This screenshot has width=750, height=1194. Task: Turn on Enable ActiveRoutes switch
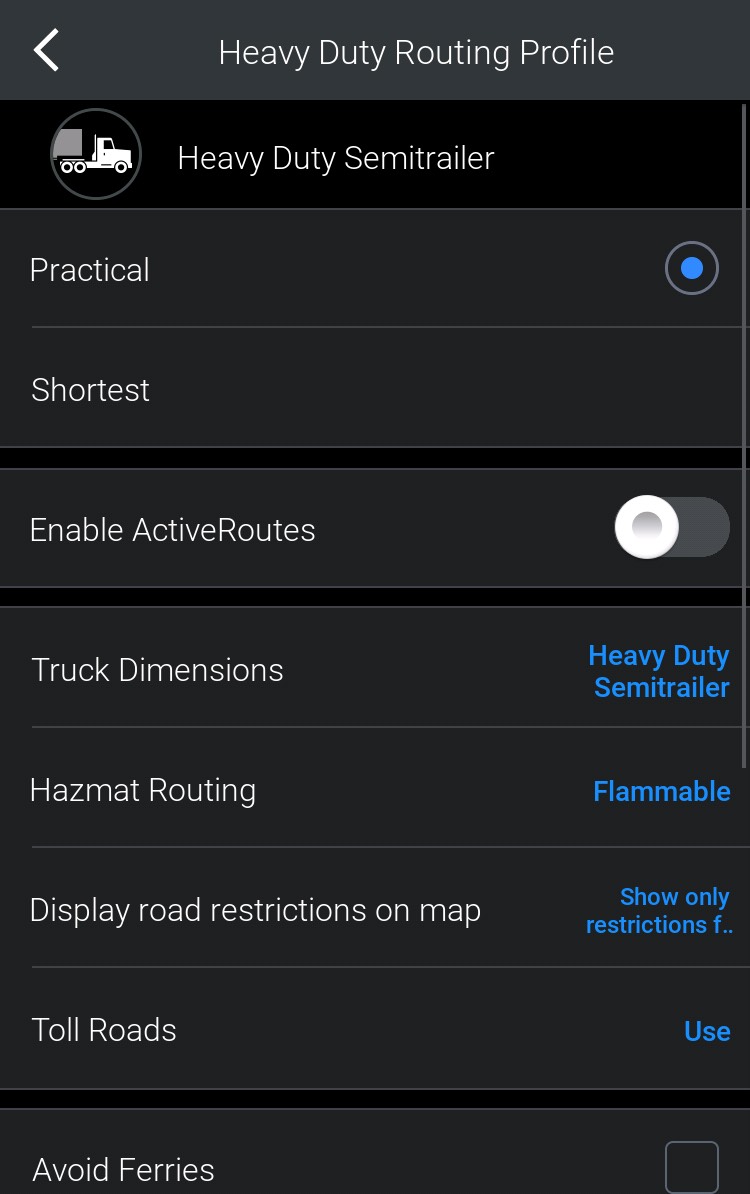coord(671,527)
